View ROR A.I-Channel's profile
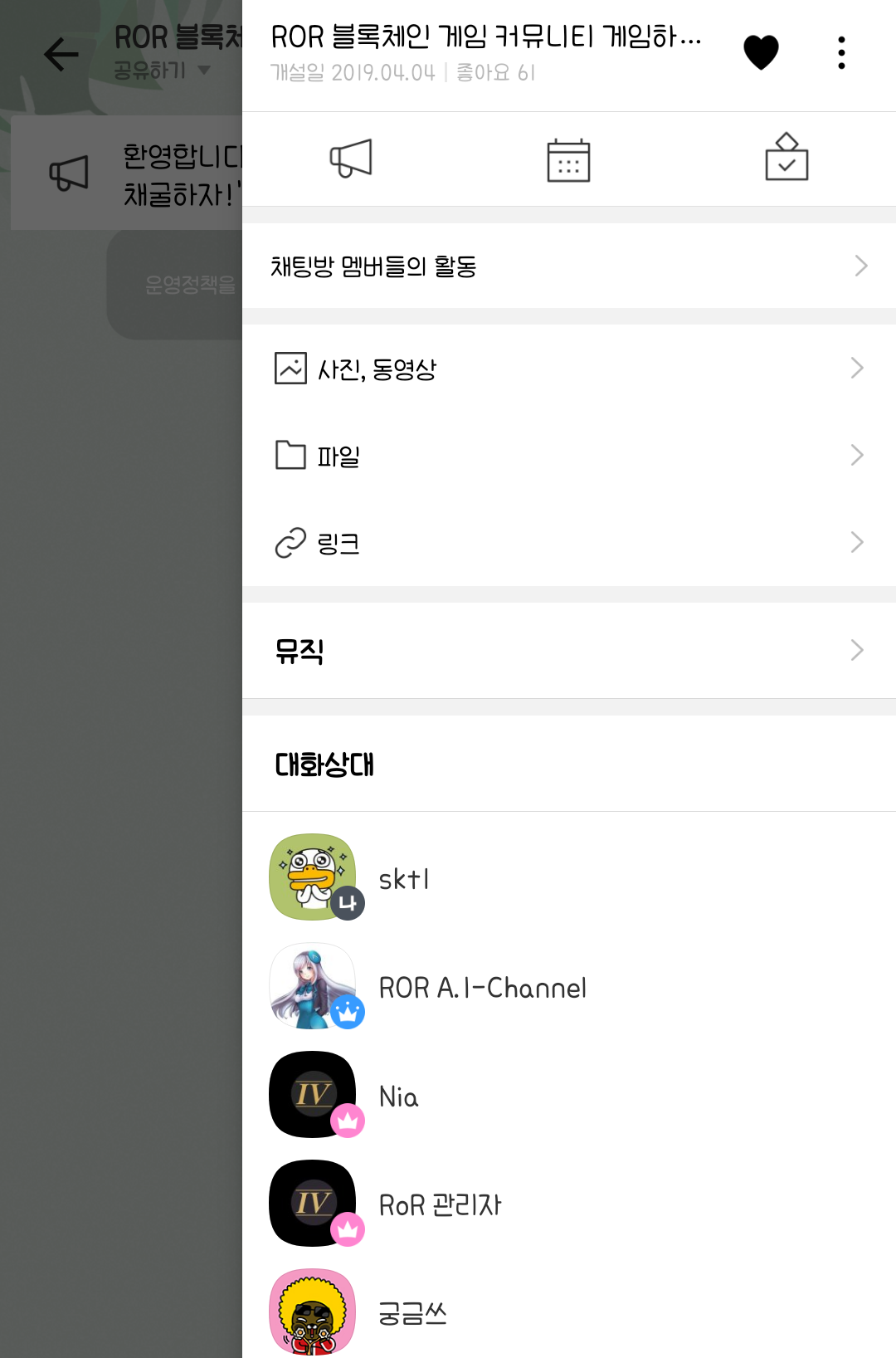Image resolution: width=896 pixels, height=1358 pixels. coord(481,988)
